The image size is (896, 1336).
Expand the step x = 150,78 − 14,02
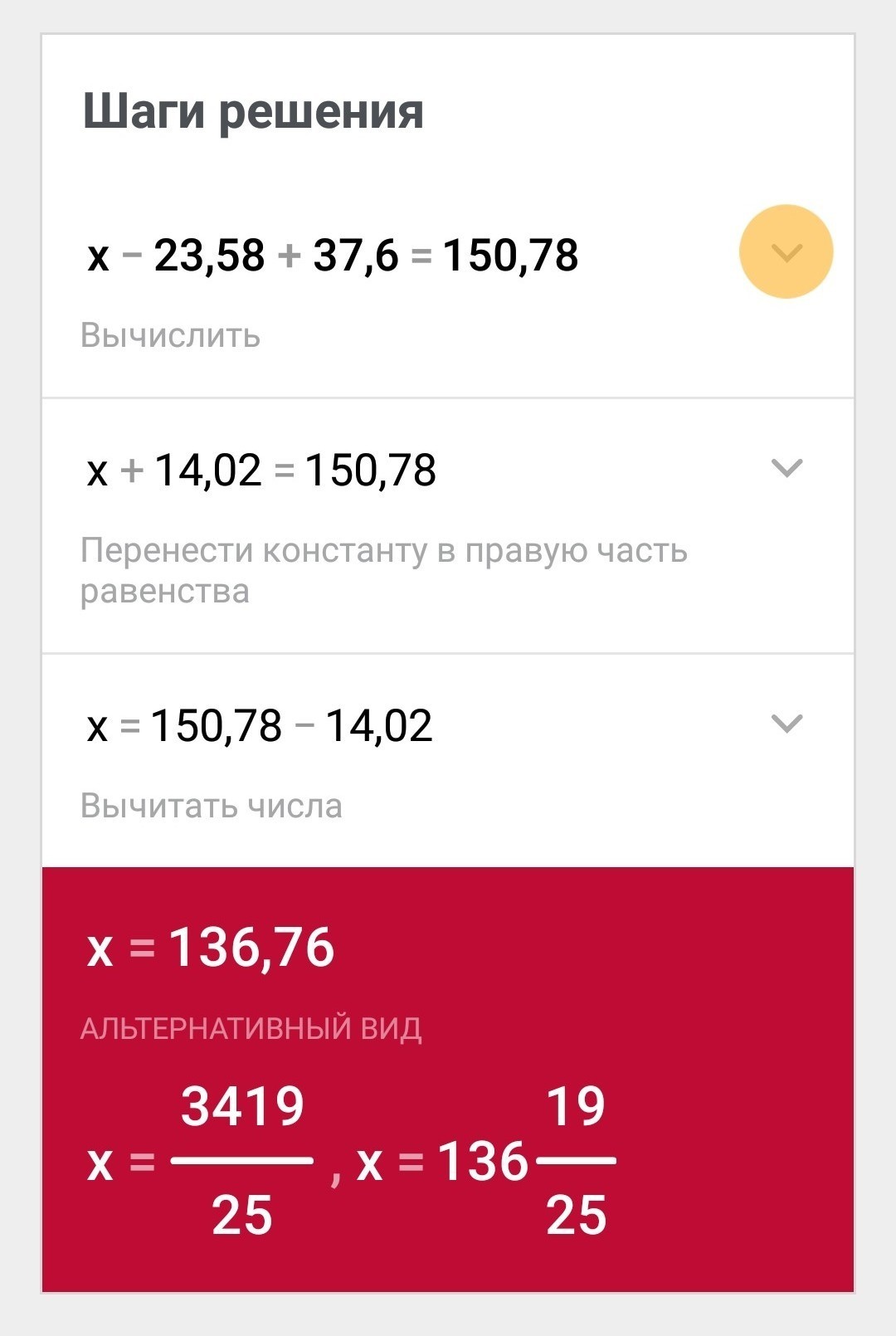[x=786, y=724]
